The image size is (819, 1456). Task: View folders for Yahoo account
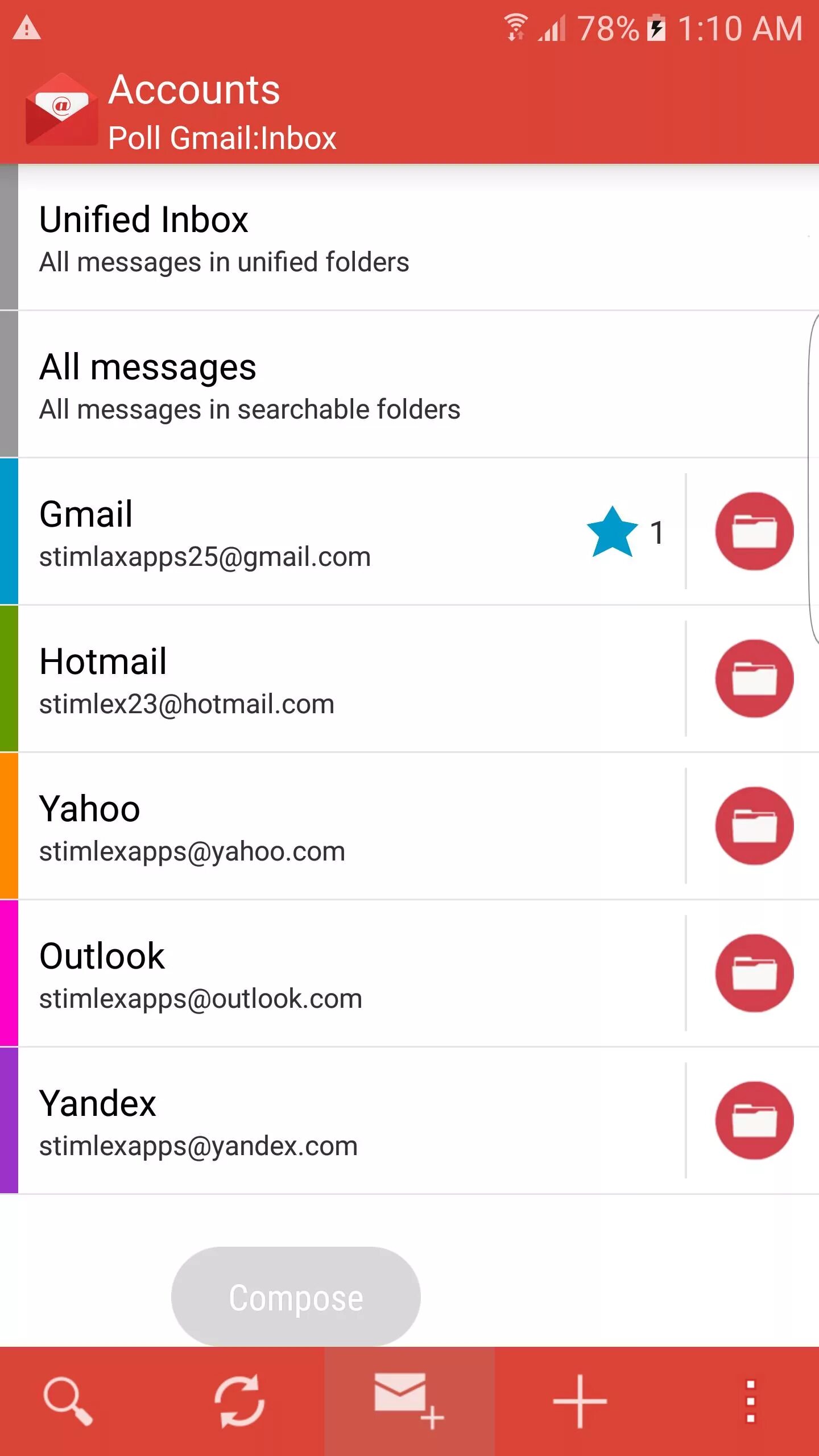[754, 826]
